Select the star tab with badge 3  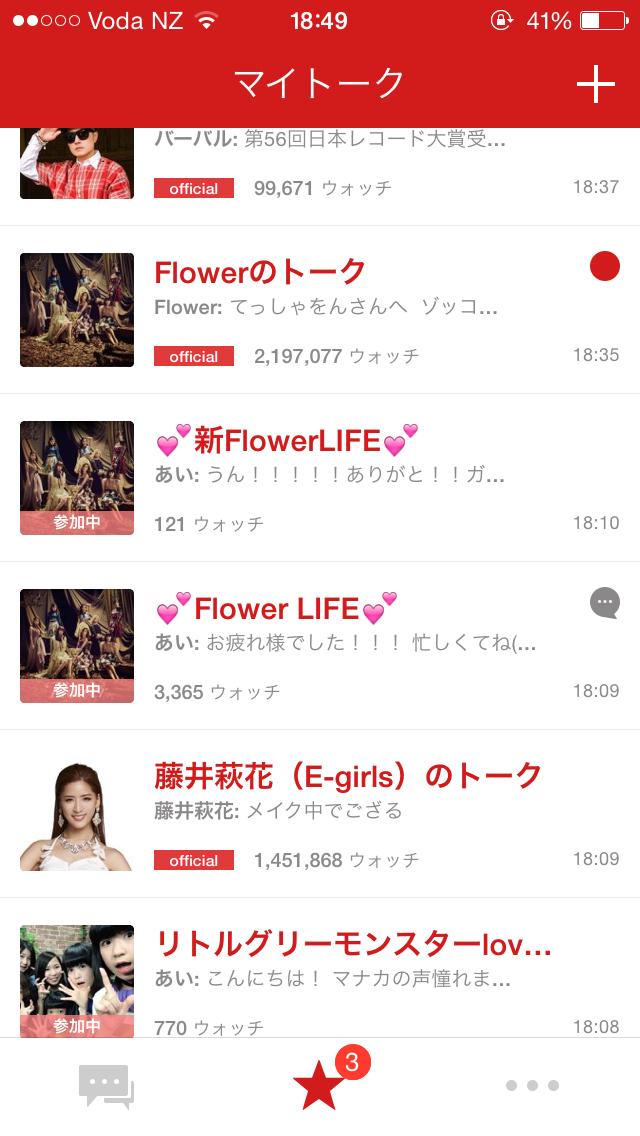click(320, 1086)
